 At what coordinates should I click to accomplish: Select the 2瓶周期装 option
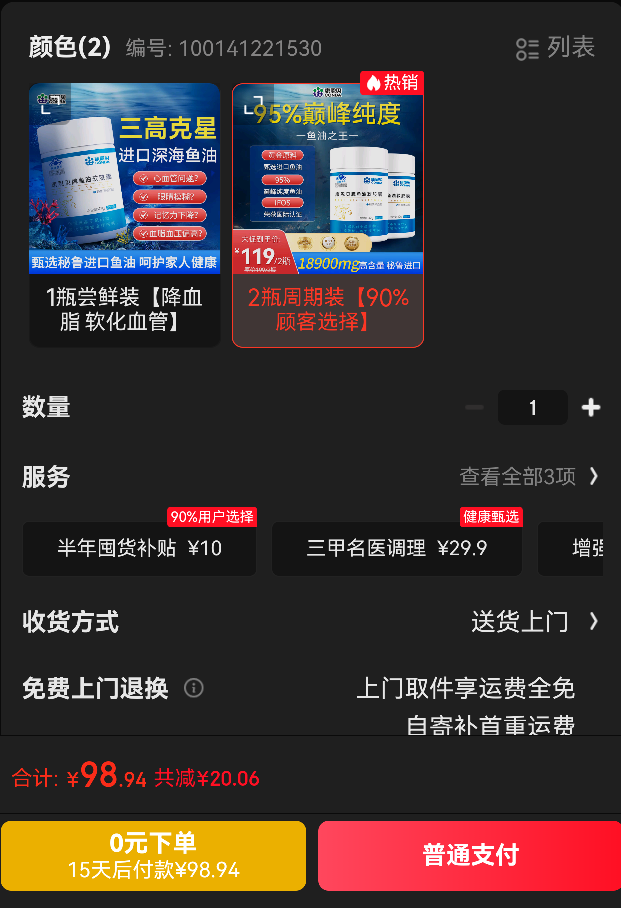328,215
